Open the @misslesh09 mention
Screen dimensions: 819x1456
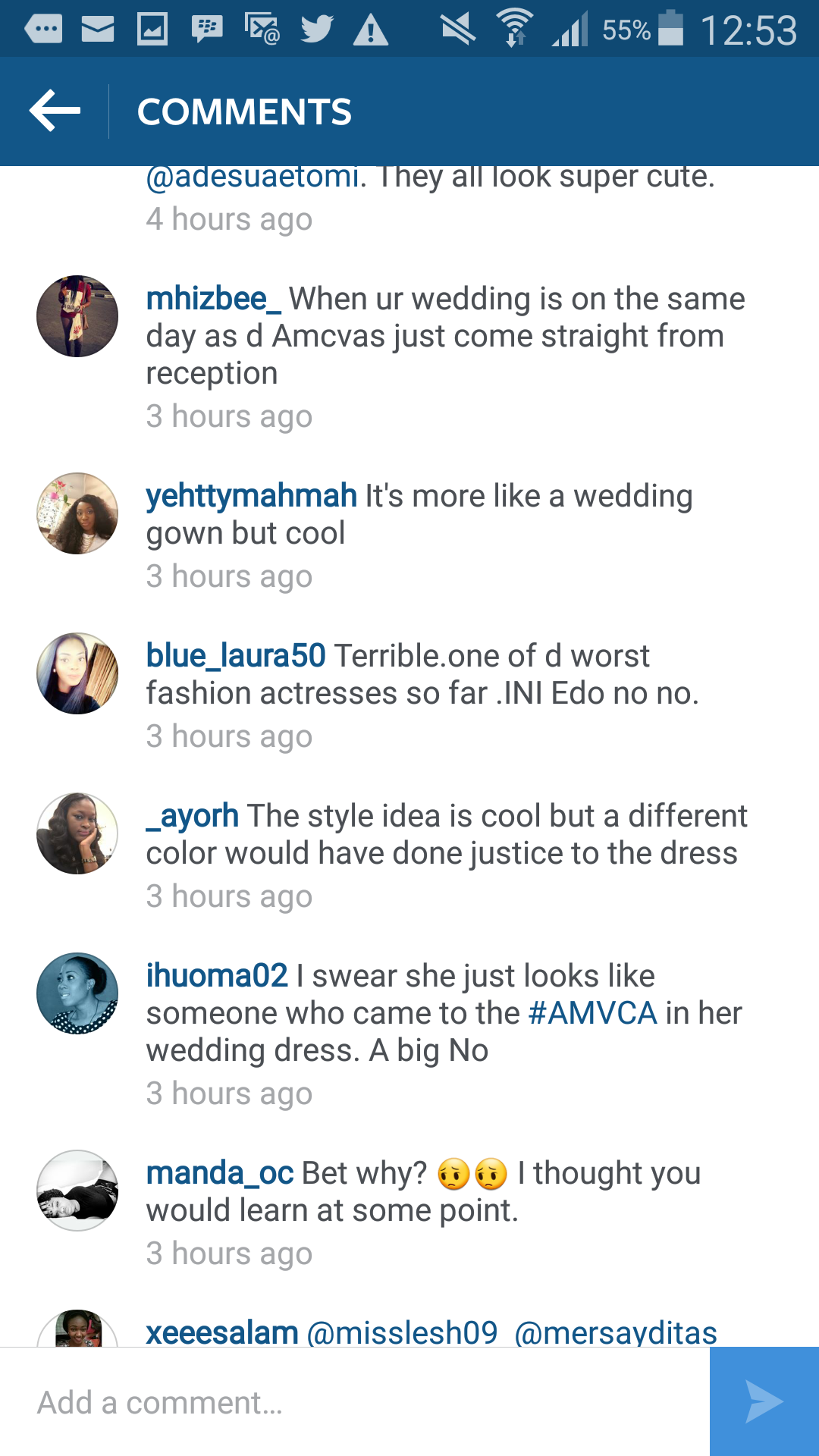402,1332
